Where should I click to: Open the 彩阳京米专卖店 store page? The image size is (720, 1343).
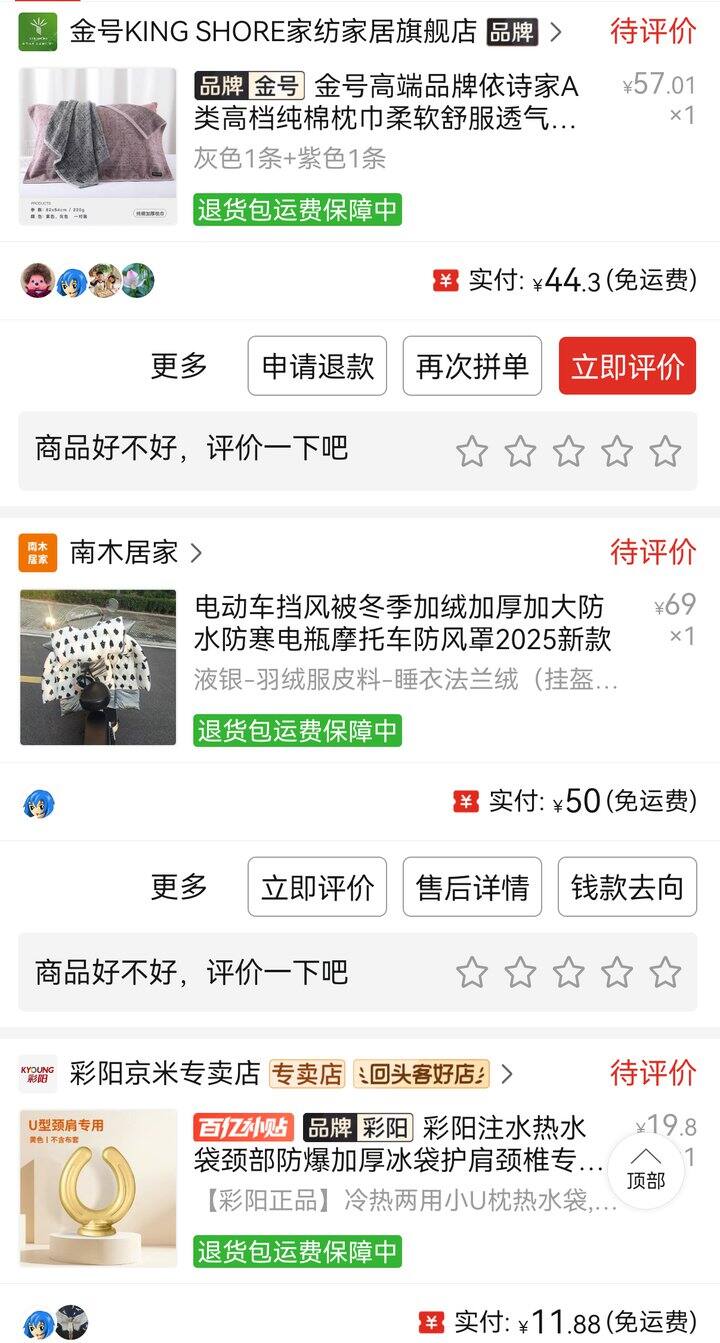pyautogui.click(x=165, y=1074)
